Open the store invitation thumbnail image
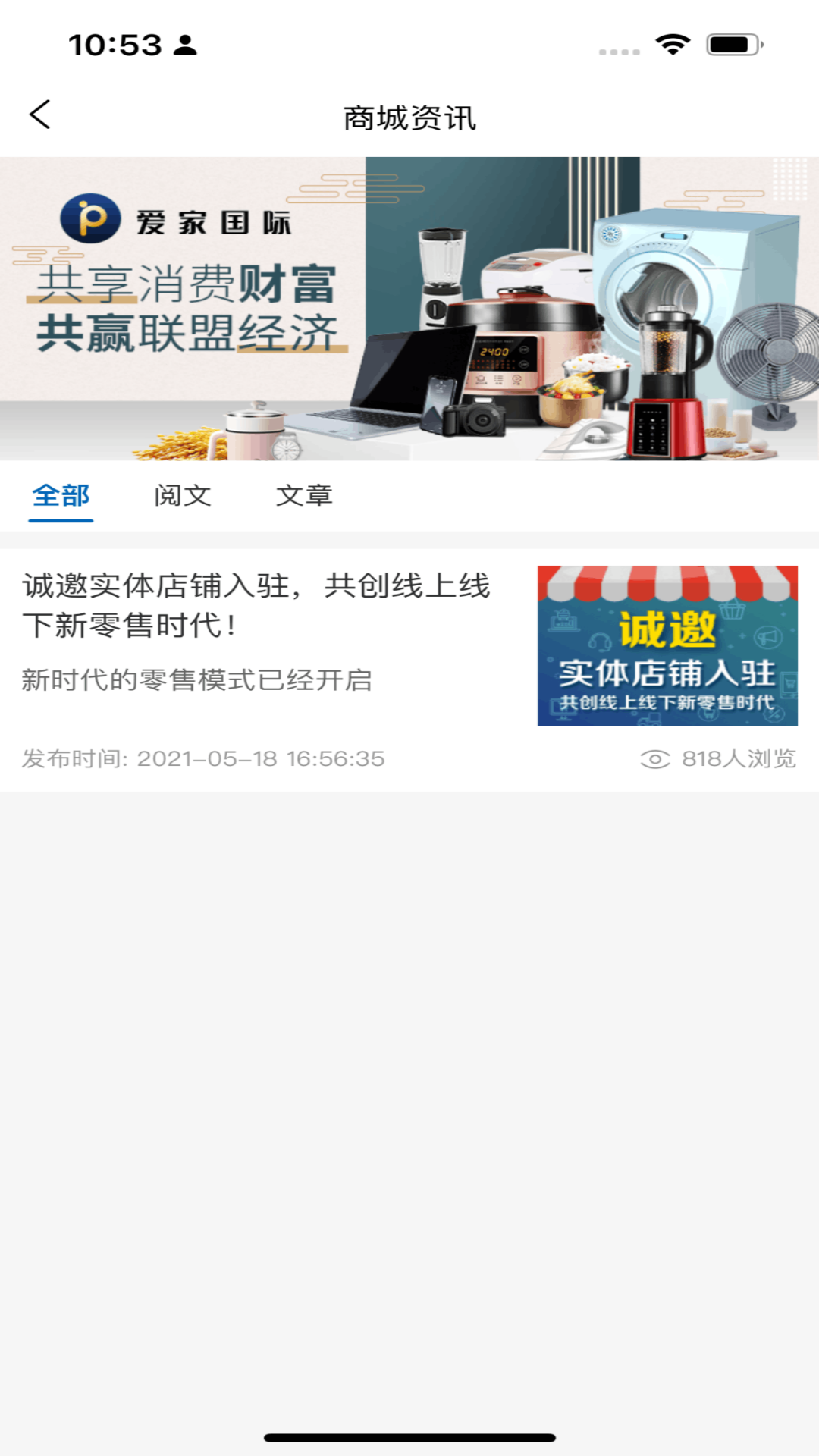The height and width of the screenshot is (1456, 819). coord(668,646)
